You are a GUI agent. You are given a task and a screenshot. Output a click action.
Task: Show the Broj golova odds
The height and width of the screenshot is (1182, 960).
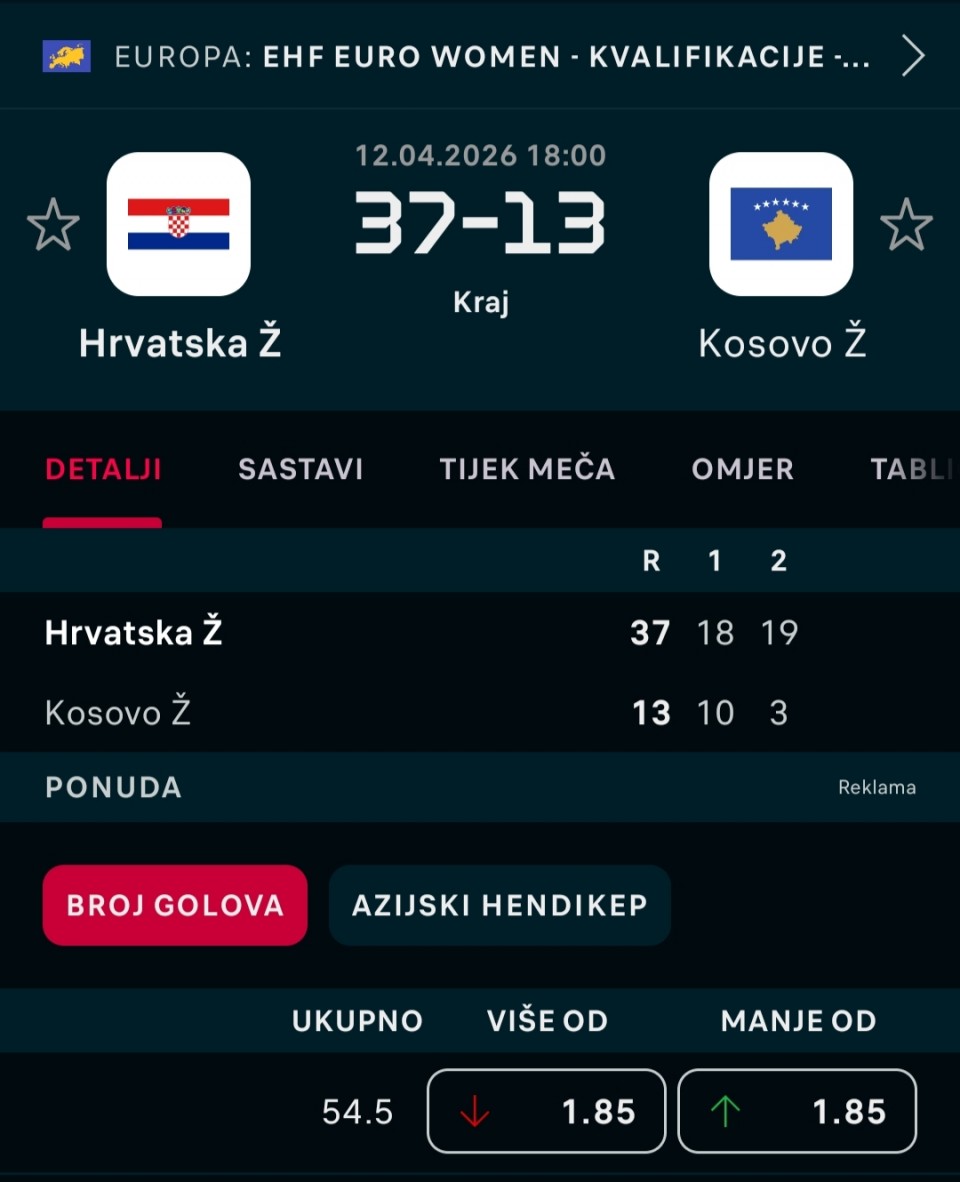coord(175,906)
